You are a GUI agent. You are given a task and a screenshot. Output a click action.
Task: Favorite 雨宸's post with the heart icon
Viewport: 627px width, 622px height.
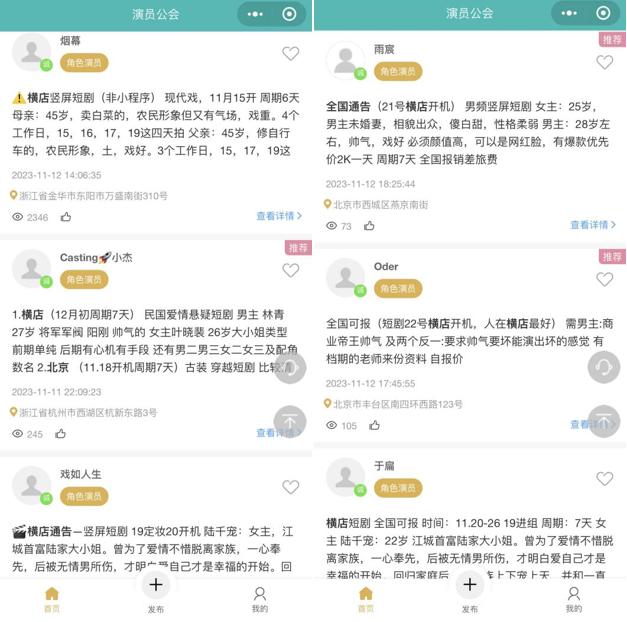tap(604, 62)
